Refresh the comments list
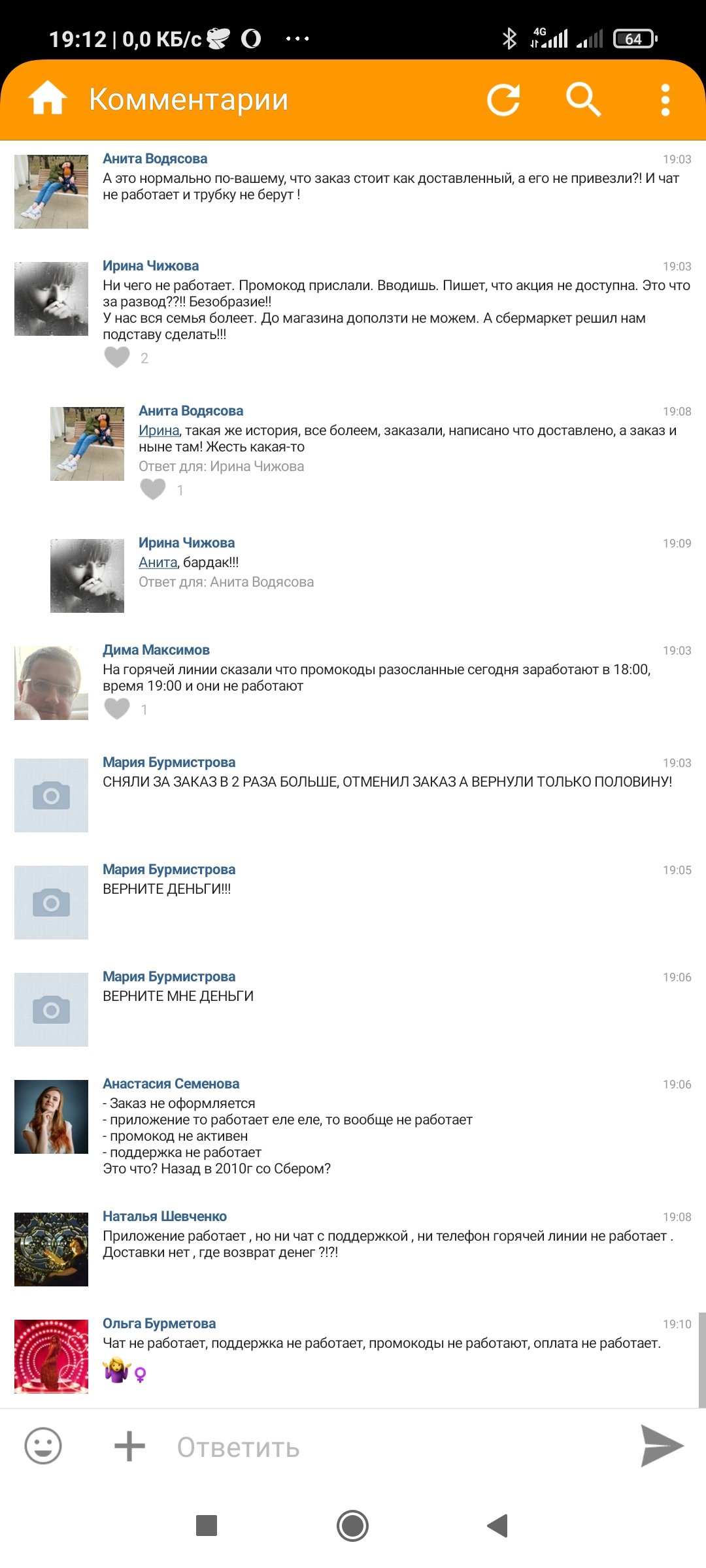 pyautogui.click(x=503, y=100)
